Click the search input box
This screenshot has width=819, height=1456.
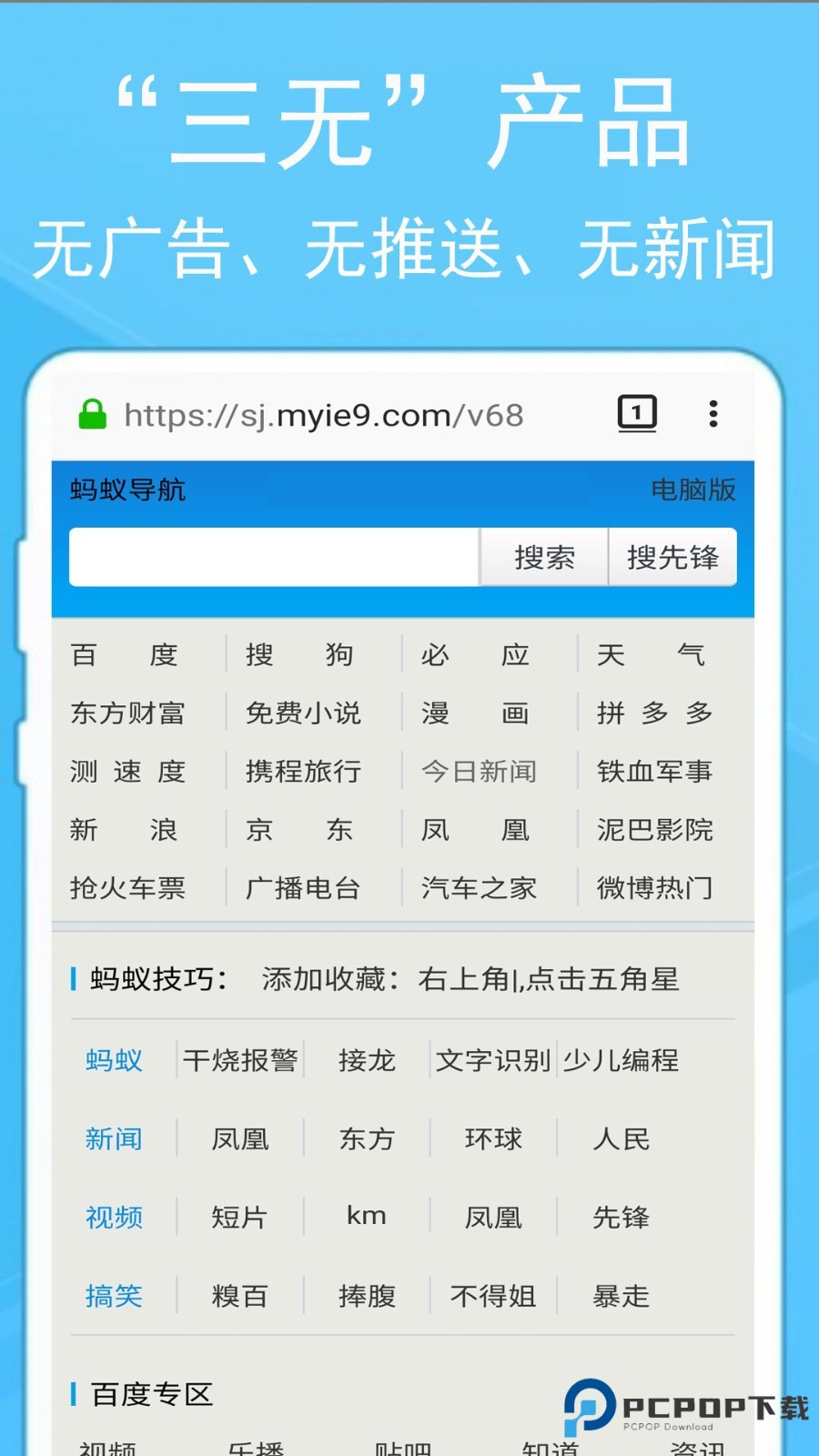273,558
